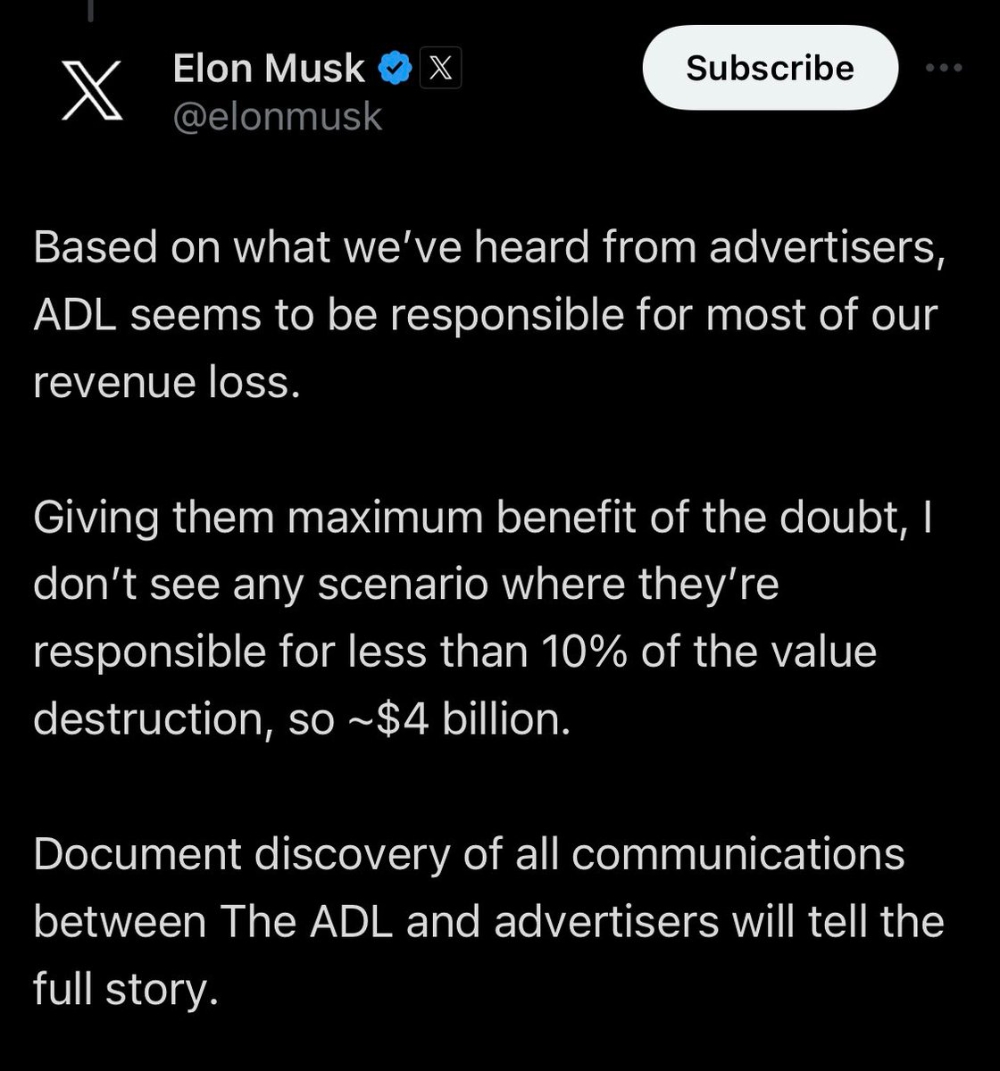
Task: Open the post's three-dot overflow menu
Action: [944, 68]
